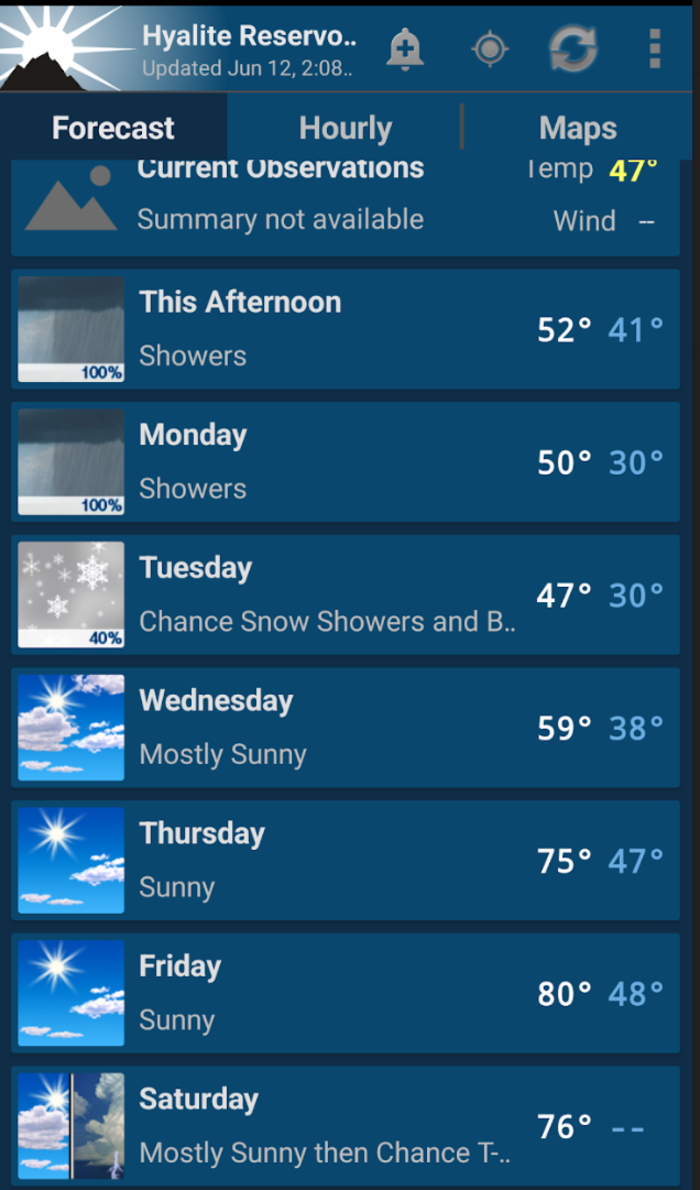Select the Forecast tab
The width and height of the screenshot is (700, 1190).
tap(113, 128)
